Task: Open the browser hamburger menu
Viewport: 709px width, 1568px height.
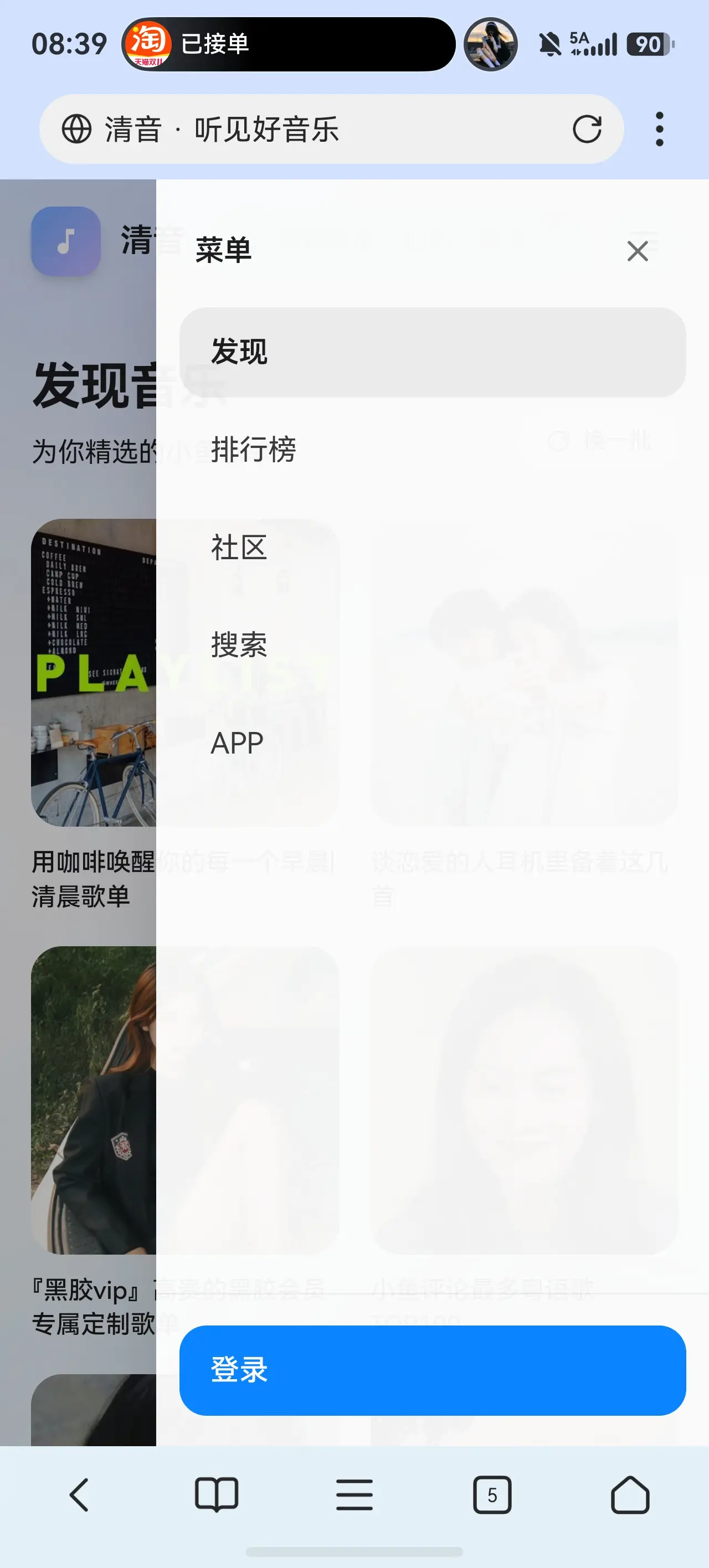Action: [x=354, y=1494]
